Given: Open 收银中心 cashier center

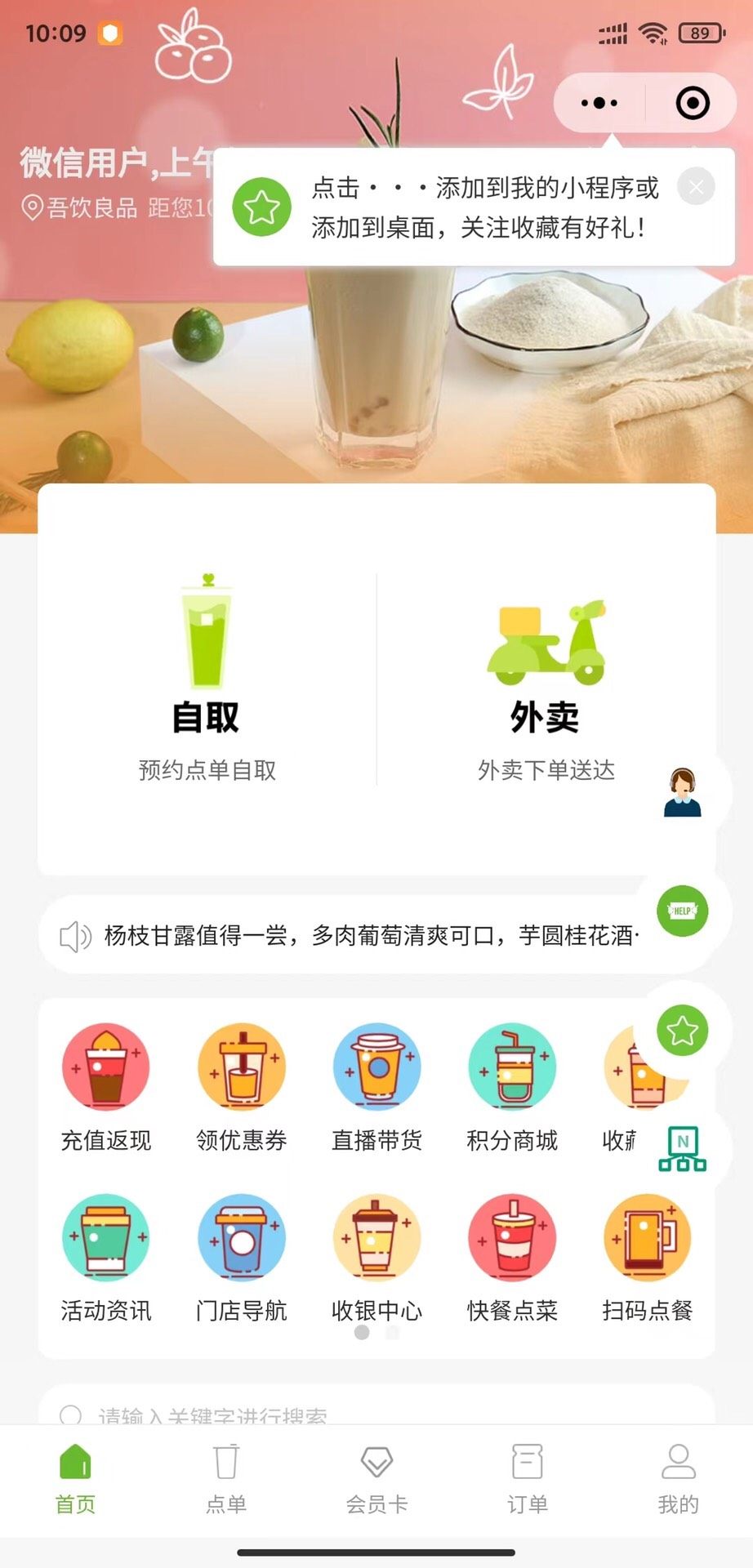Looking at the screenshot, I should [377, 1258].
